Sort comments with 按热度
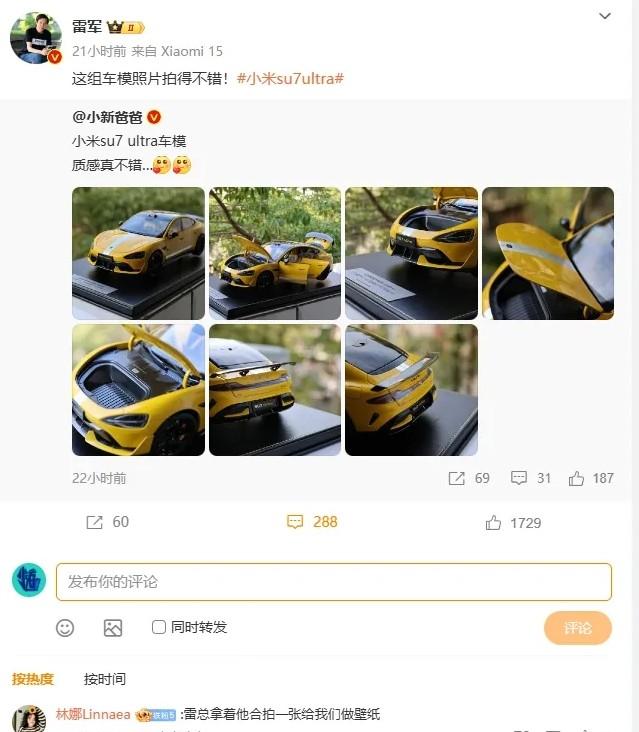 coord(33,679)
